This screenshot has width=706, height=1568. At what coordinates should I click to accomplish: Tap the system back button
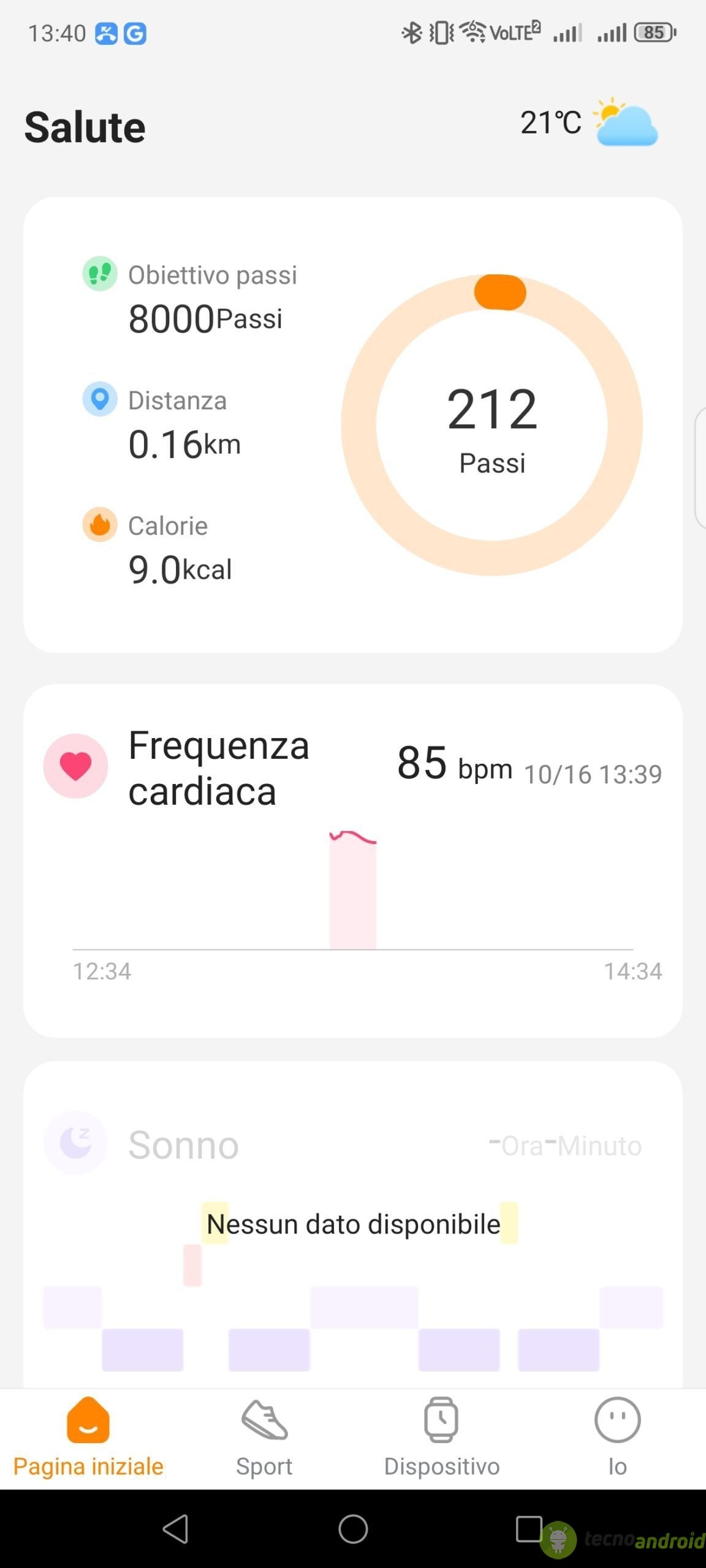(x=176, y=1529)
